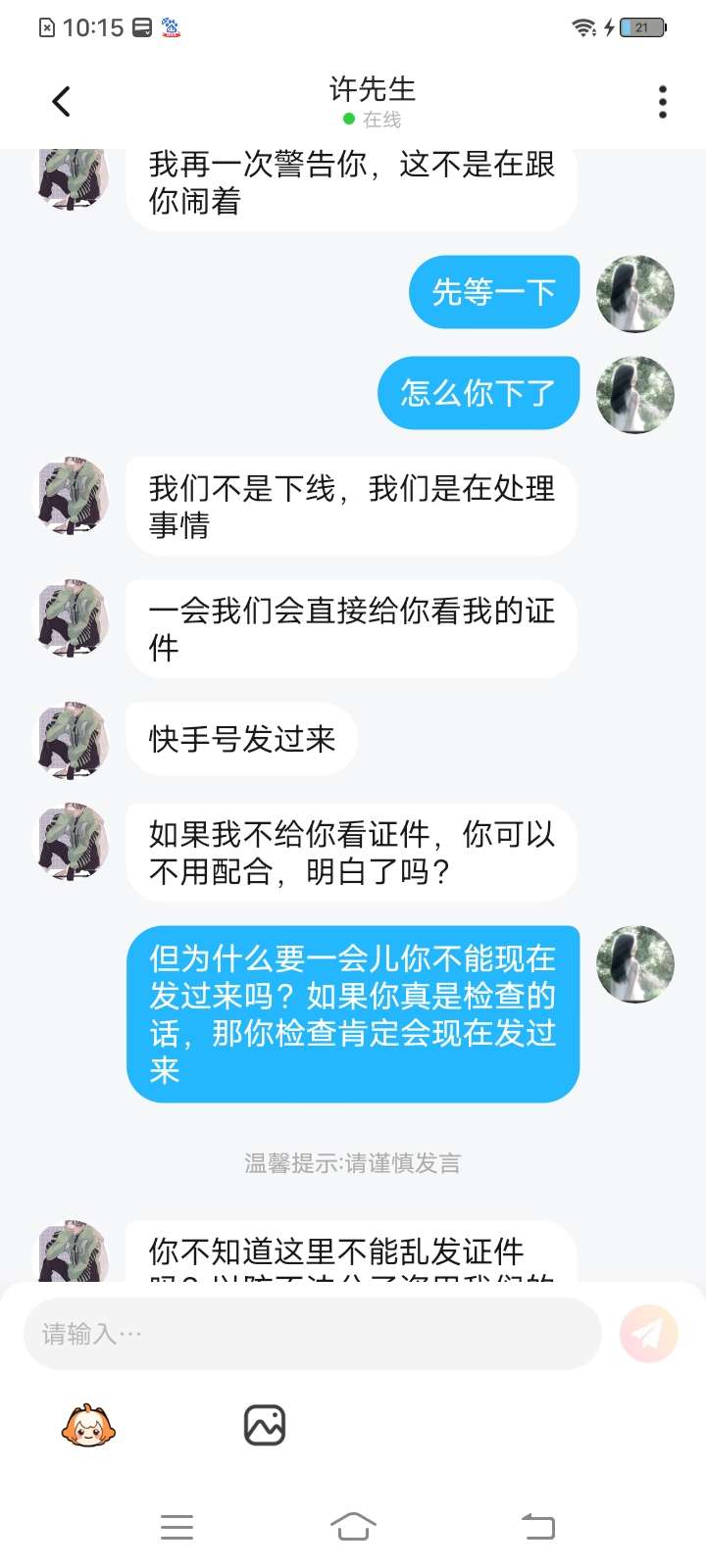This screenshot has height=1568, width=706.
Task: Attach a picture from gallery
Action: click(264, 1426)
